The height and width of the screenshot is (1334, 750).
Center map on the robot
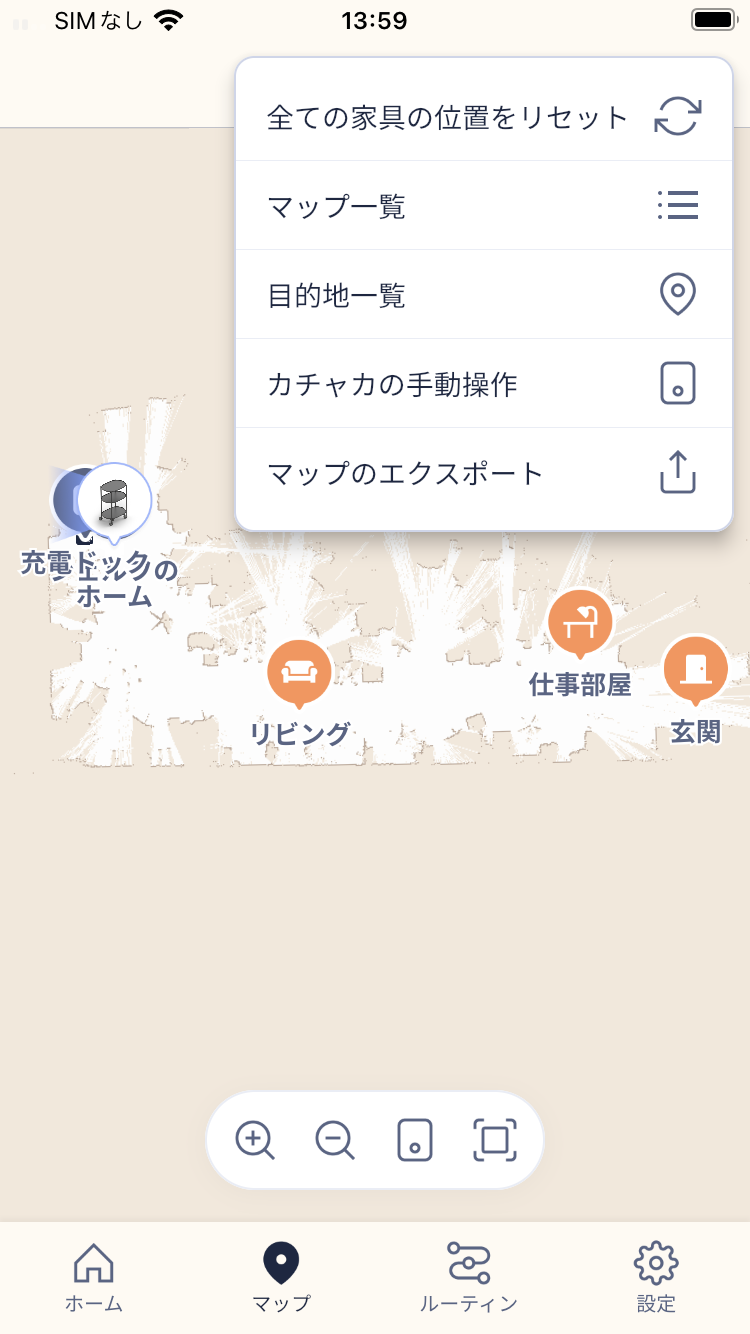click(415, 1140)
